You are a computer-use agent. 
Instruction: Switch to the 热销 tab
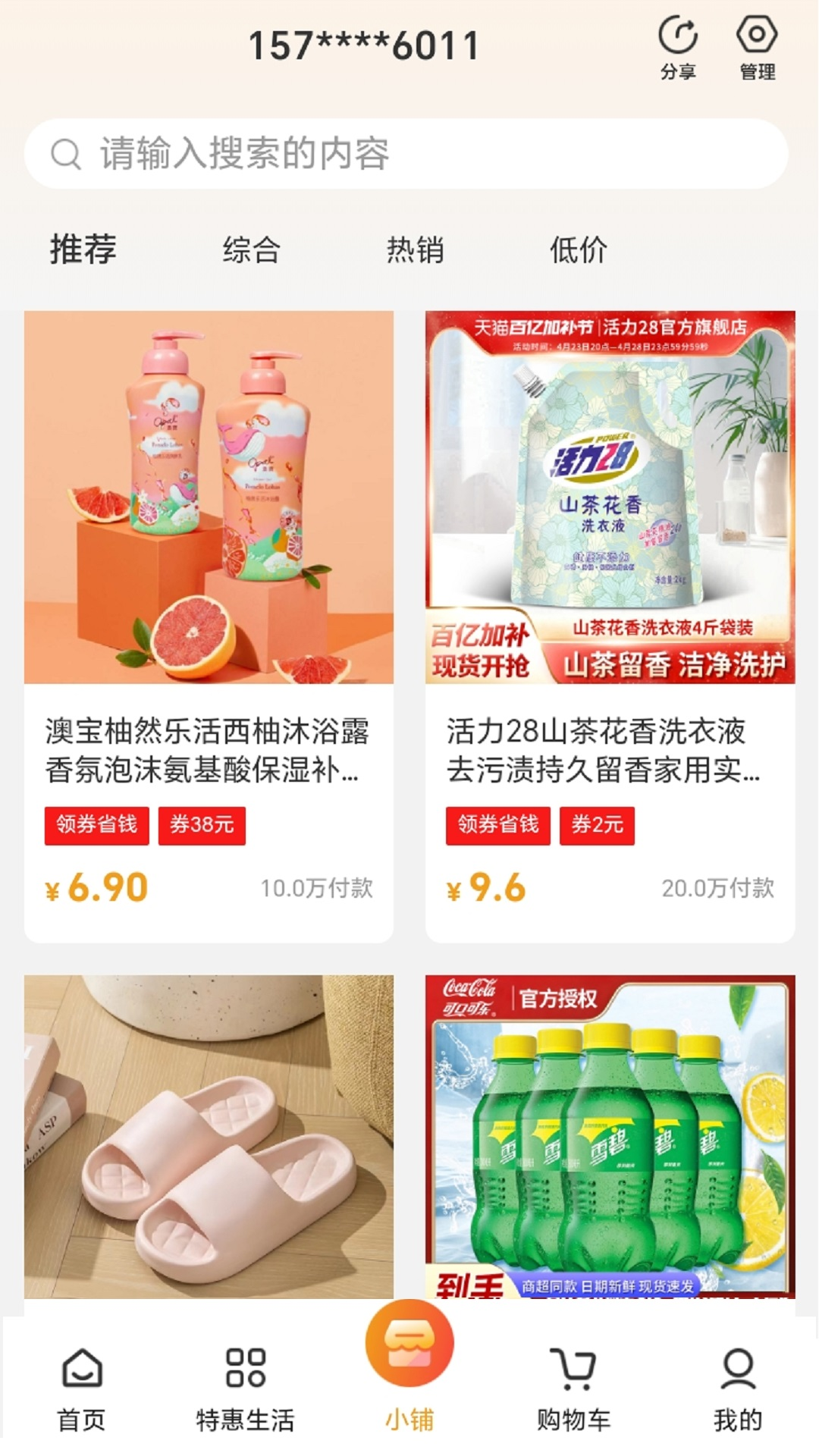416,249
